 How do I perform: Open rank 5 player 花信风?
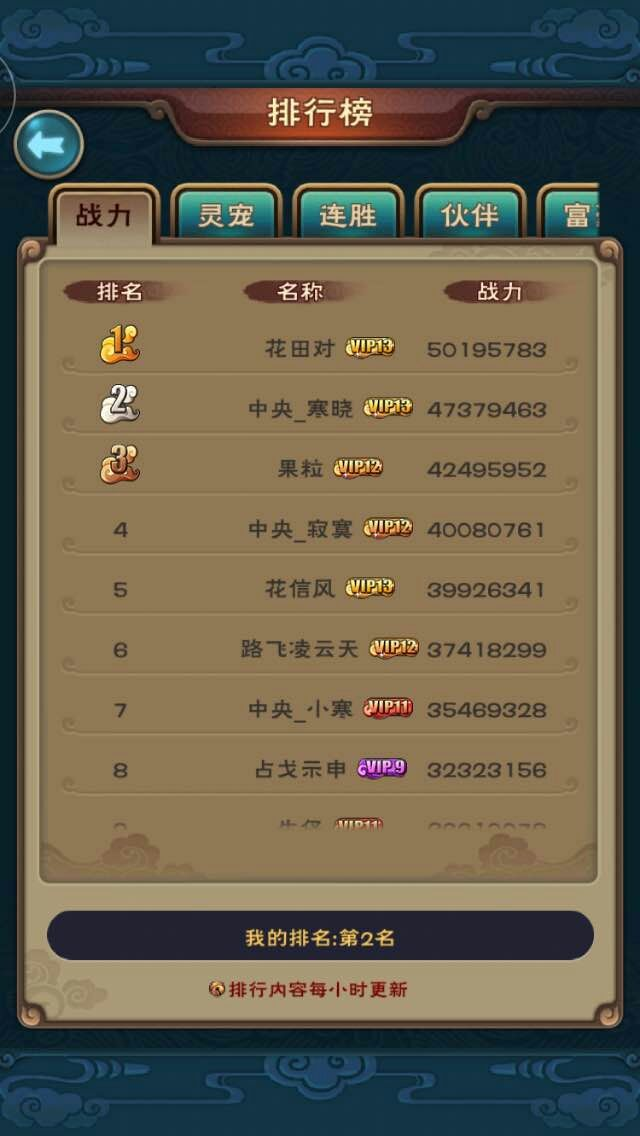[320, 588]
